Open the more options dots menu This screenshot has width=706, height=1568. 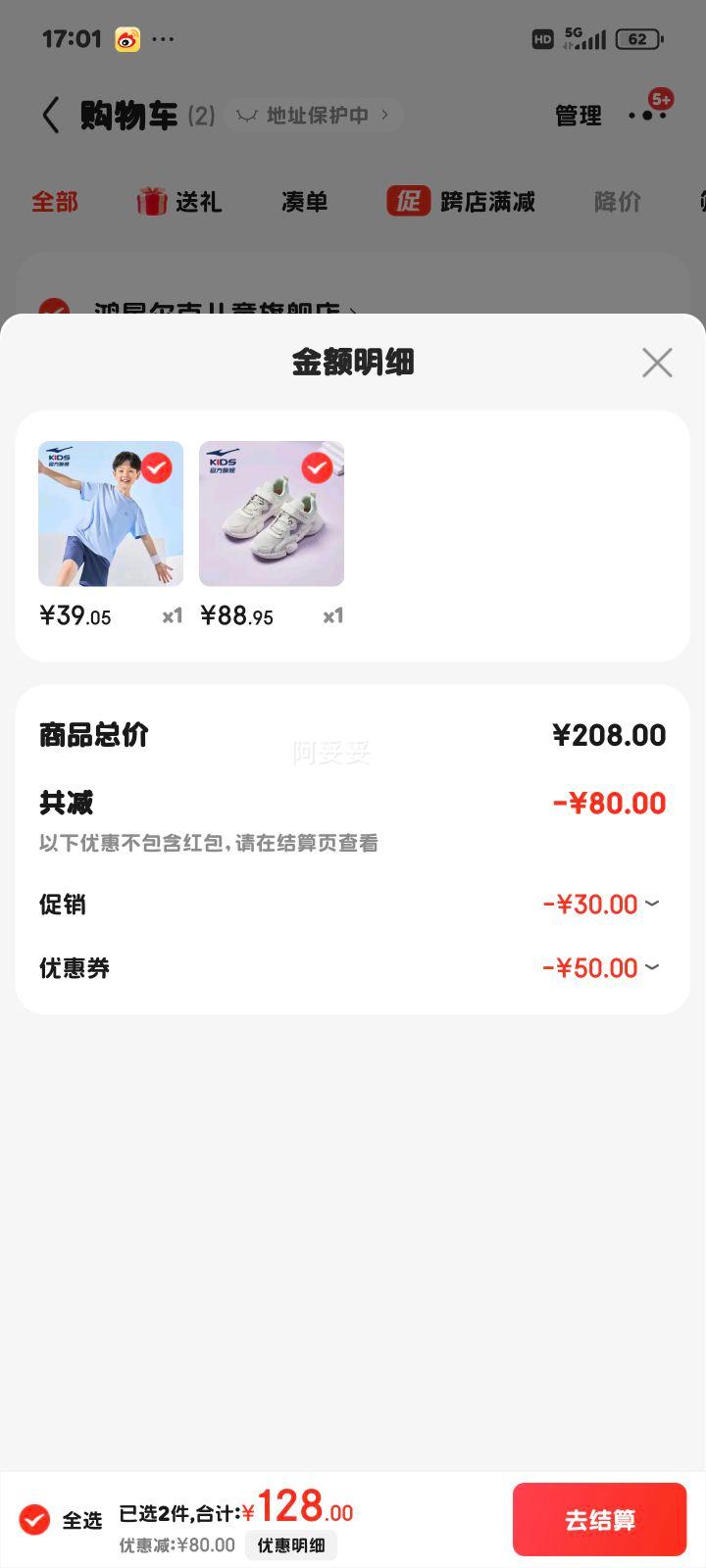[x=647, y=116]
